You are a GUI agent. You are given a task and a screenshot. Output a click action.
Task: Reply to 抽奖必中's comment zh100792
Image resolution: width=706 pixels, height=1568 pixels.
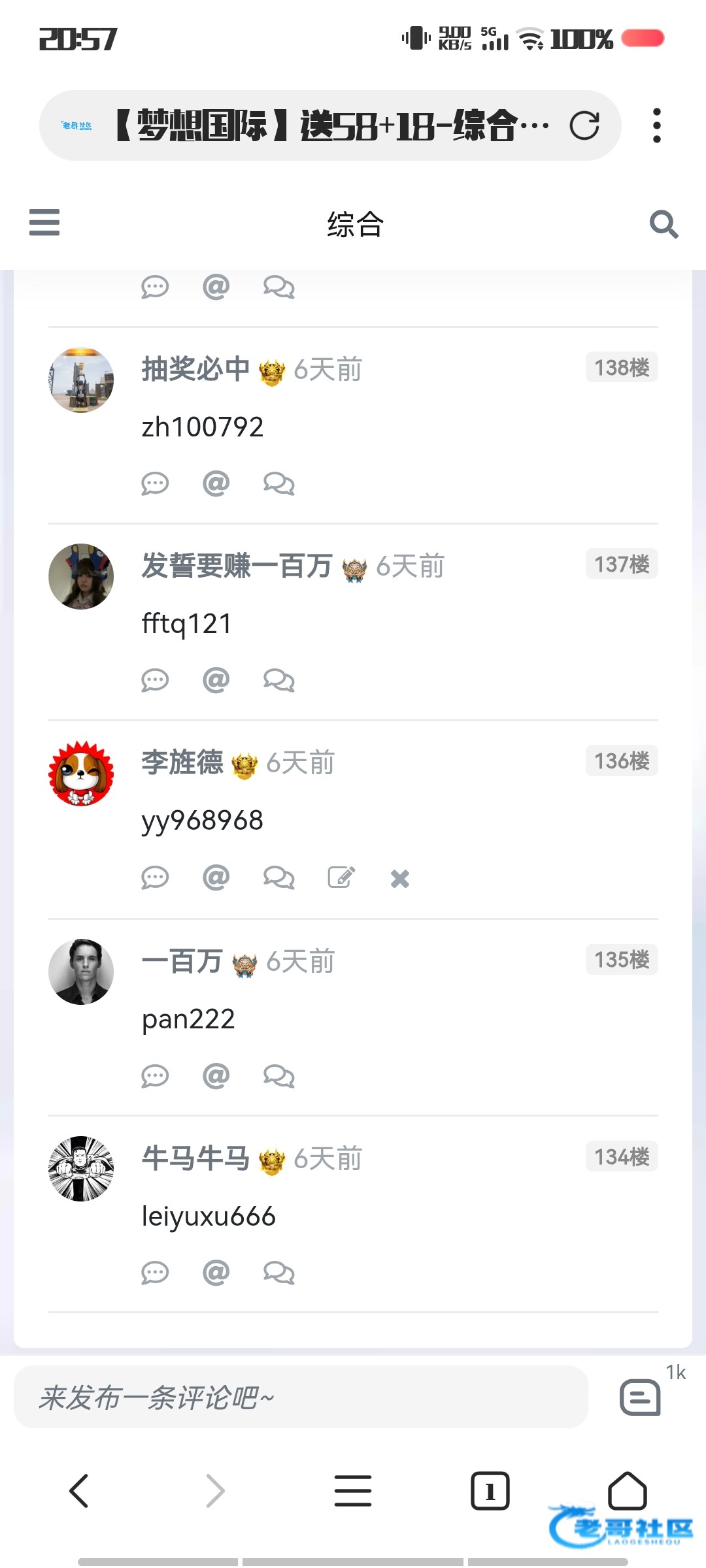point(155,484)
